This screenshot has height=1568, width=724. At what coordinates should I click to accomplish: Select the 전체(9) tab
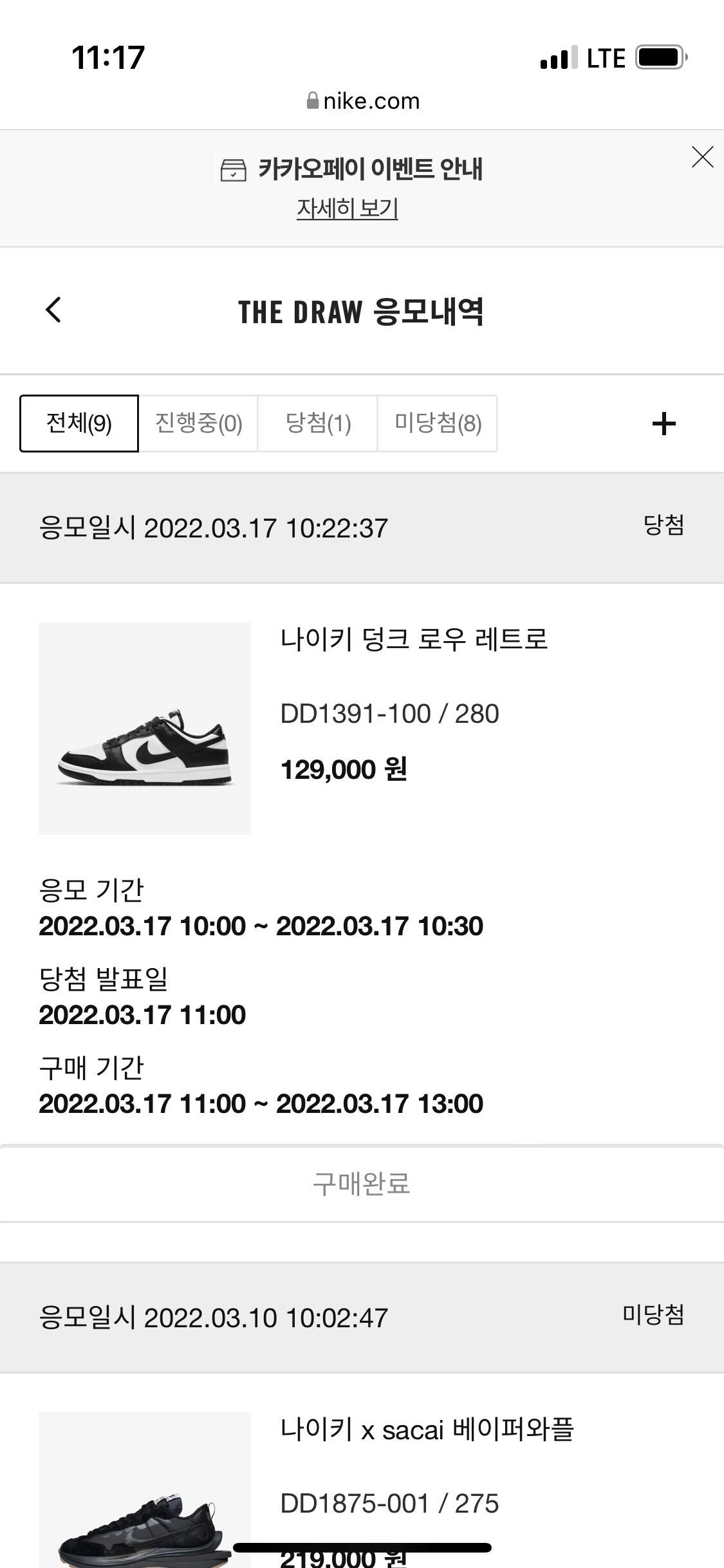79,424
